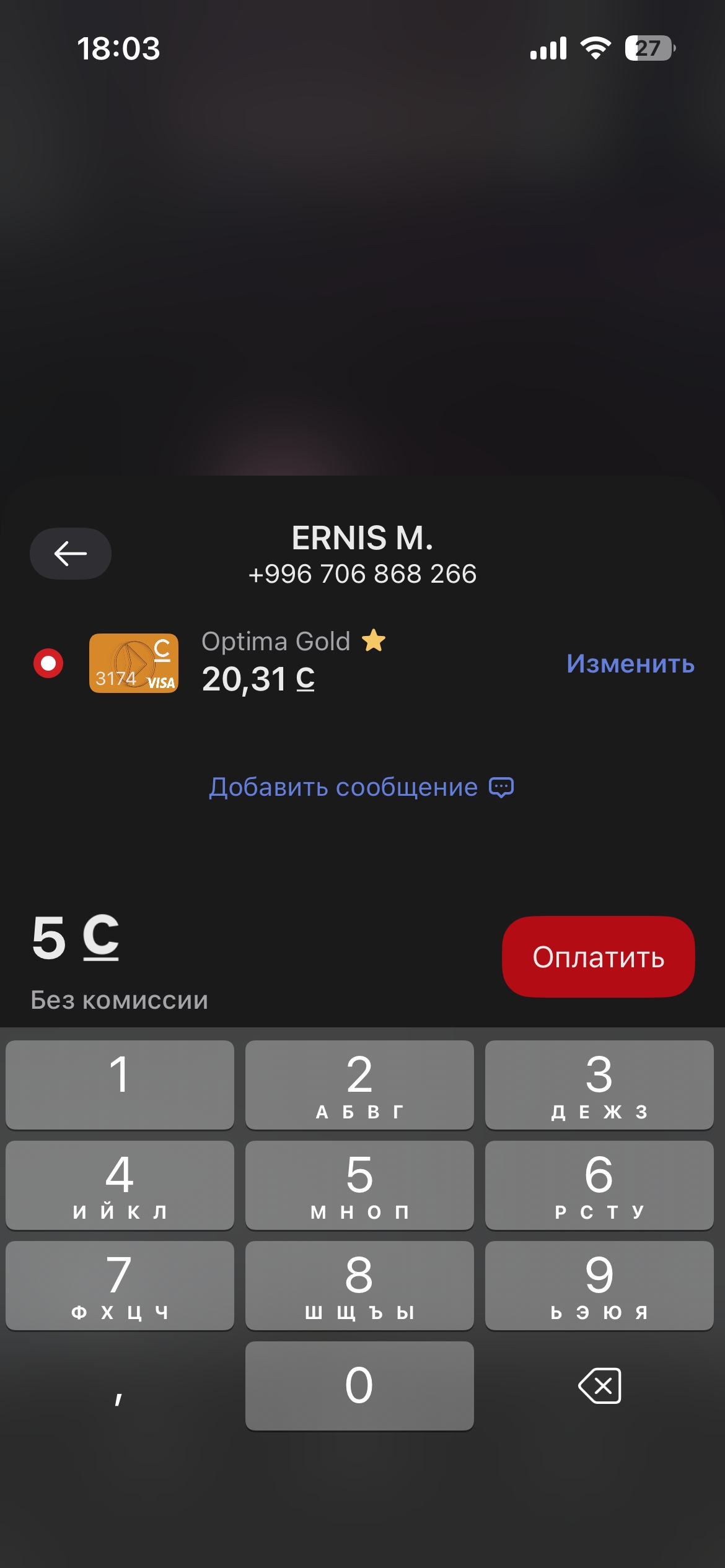The width and height of the screenshot is (725, 1568).
Task: Confirm payment with the Оплатить button
Action: pos(598,957)
